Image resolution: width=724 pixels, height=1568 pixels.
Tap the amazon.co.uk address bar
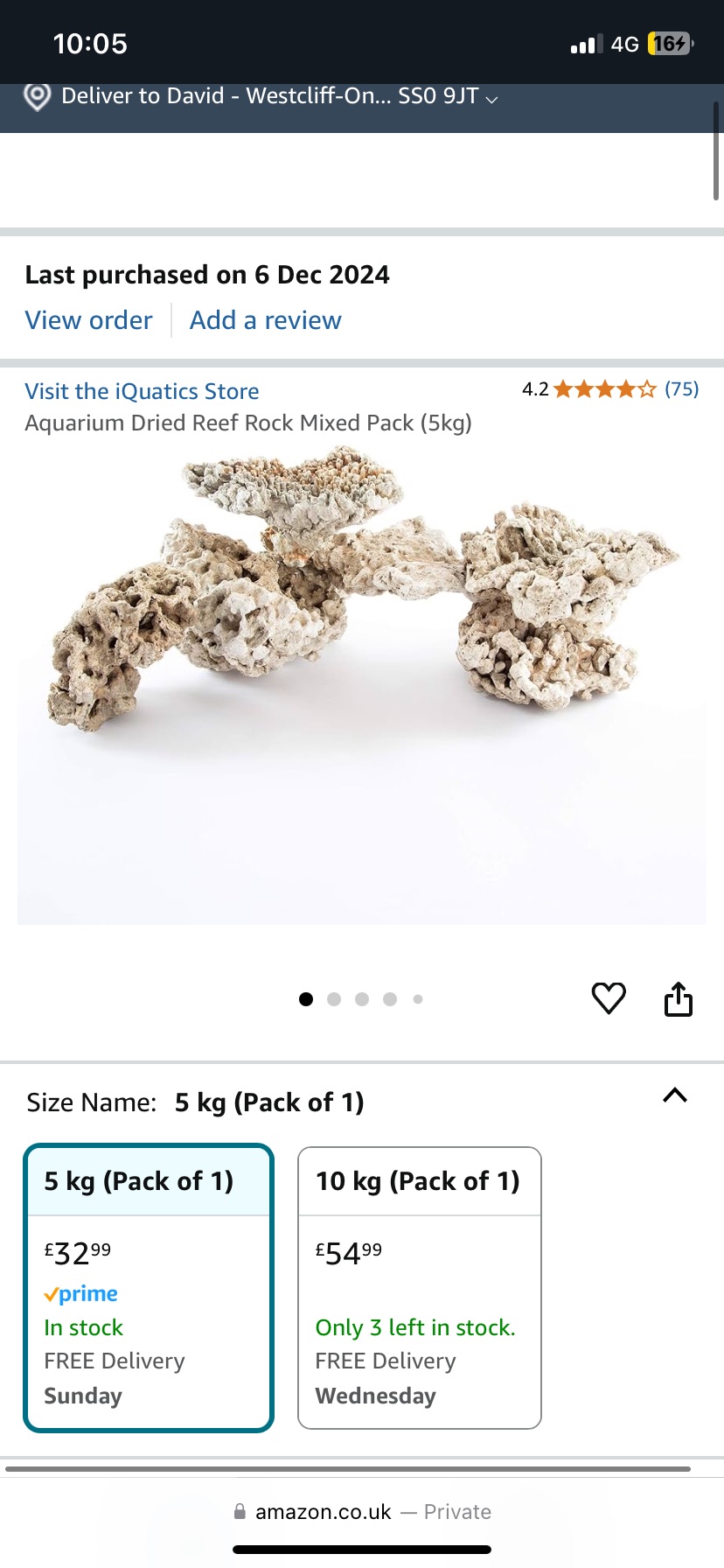click(362, 1512)
